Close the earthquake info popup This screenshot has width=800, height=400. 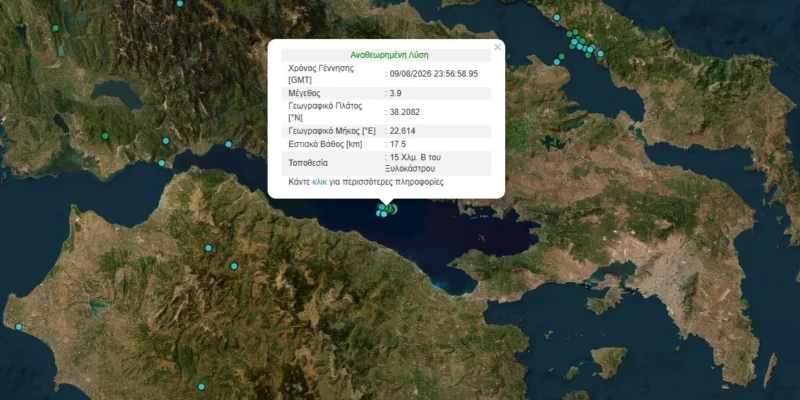(497, 47)
